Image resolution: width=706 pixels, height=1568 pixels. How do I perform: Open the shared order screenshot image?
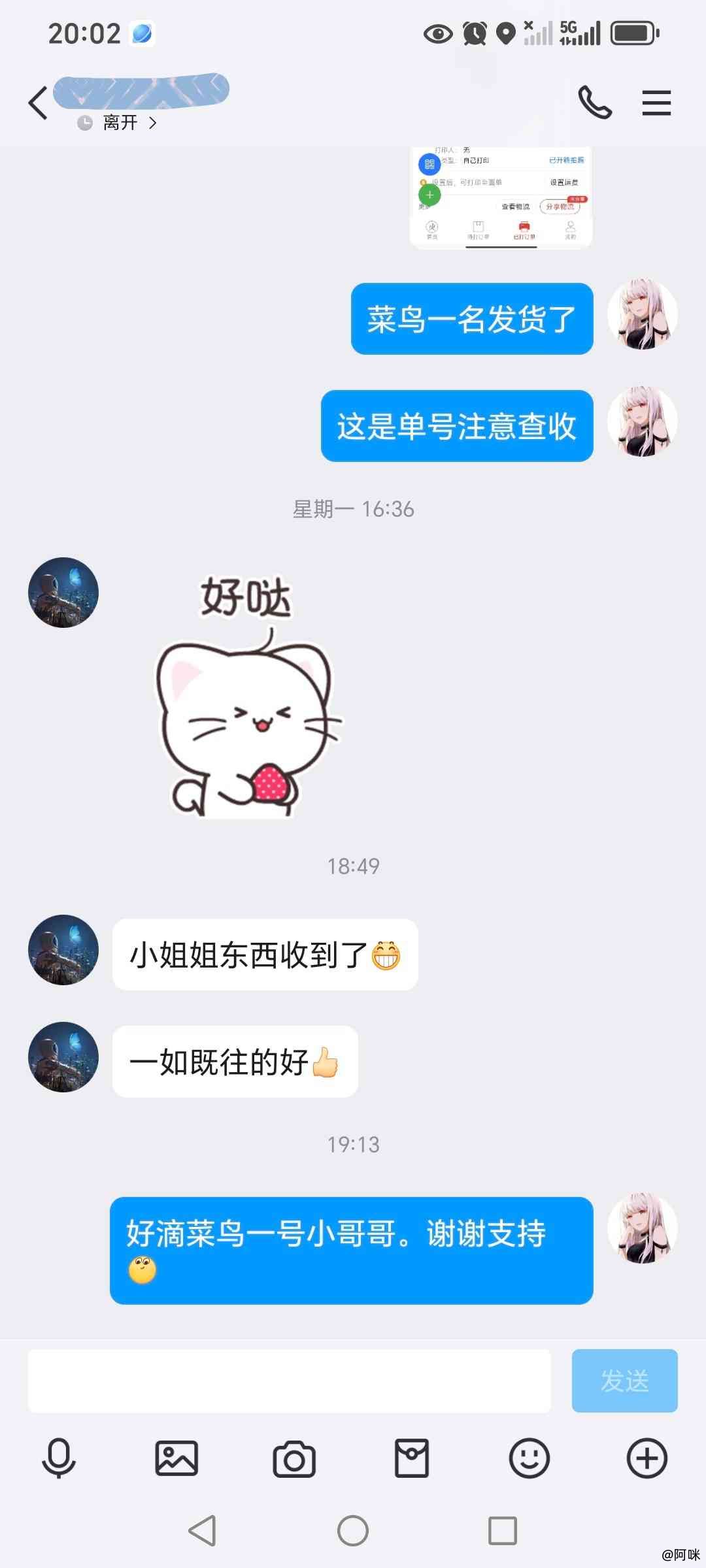(501, 197)
